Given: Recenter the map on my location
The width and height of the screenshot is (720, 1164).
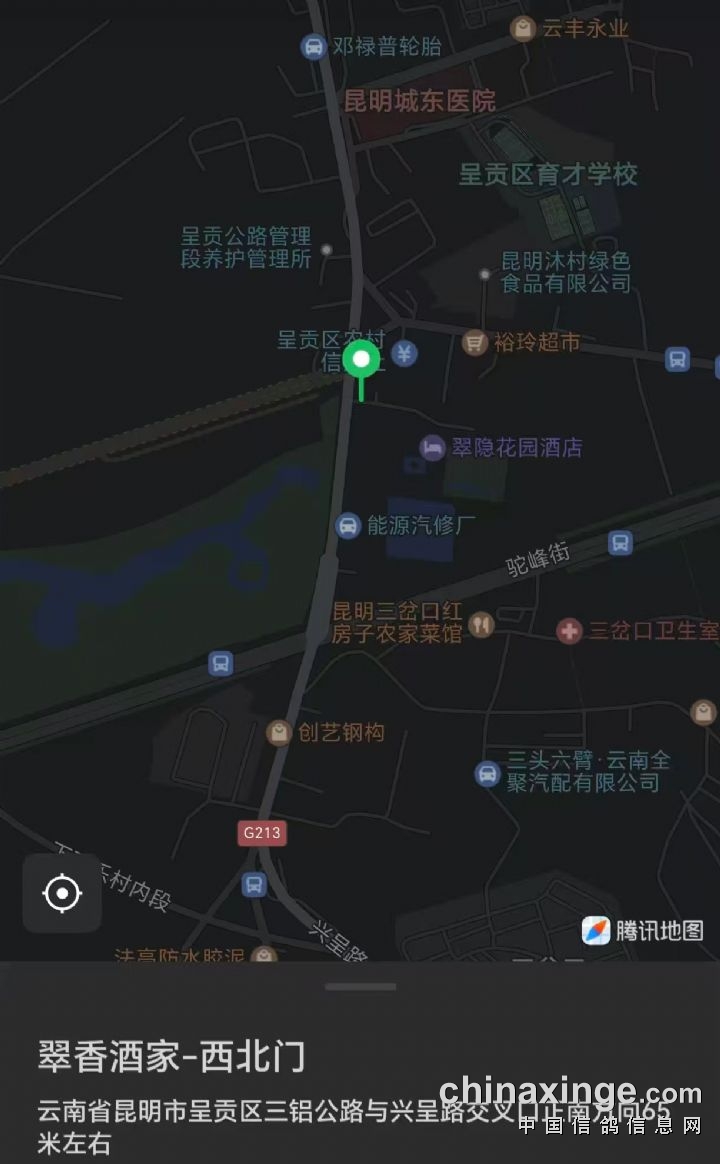Looking at the screenshot, I should pos(62,893).
